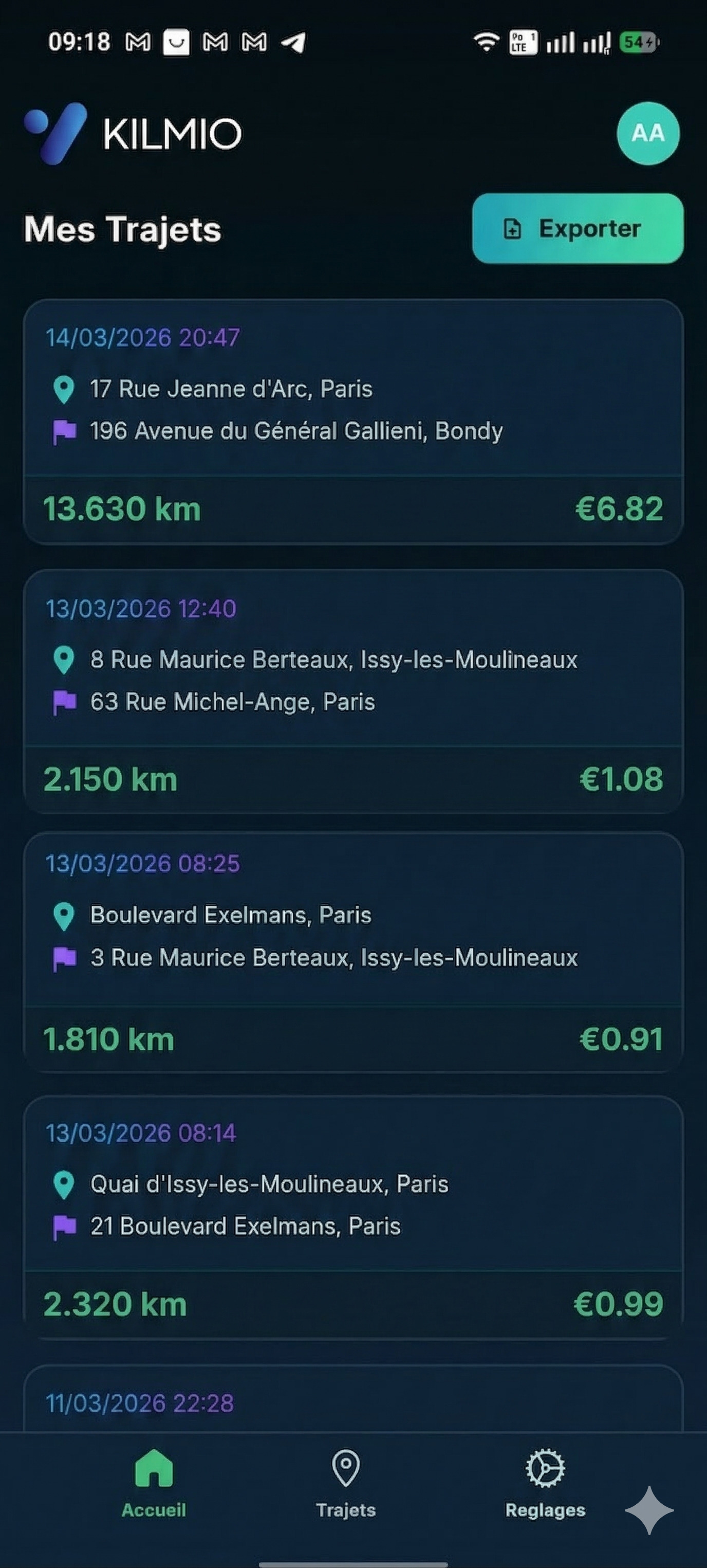The image size is (707, 1568).
Task: Tap the Exporter button
Action: 578,228
